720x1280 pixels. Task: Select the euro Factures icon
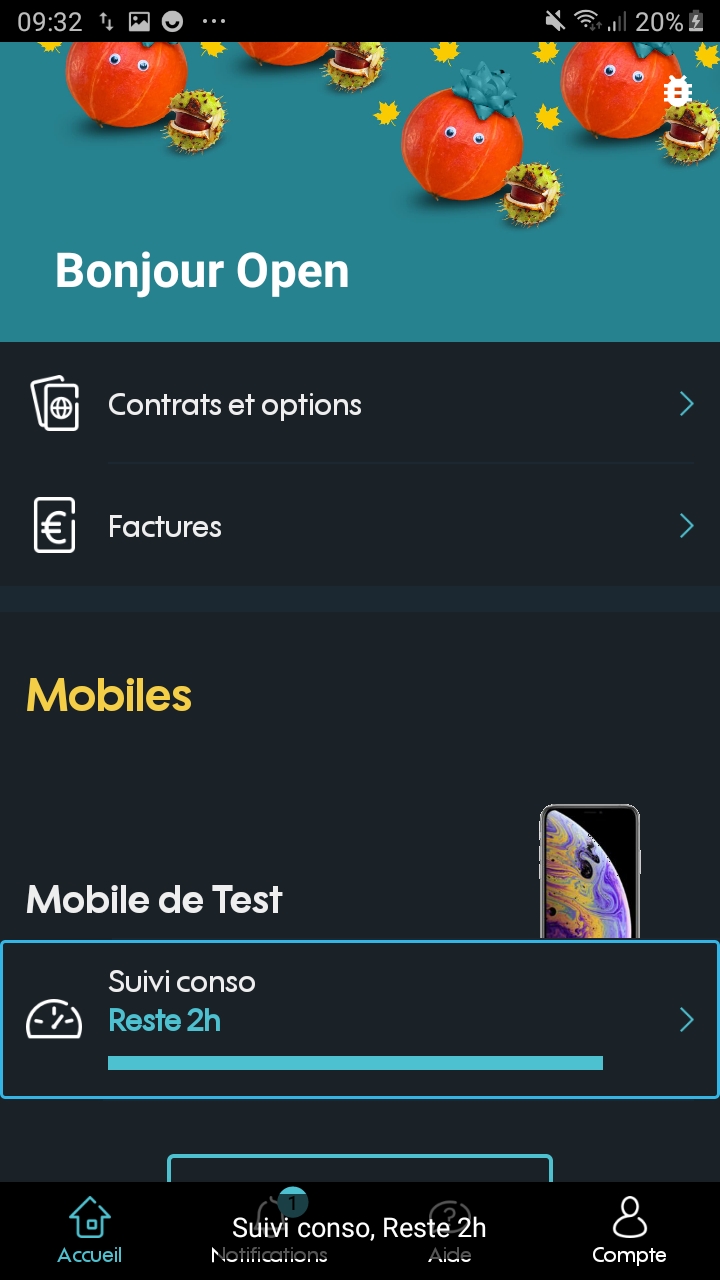pyautogui.click(x=55, y=525)
